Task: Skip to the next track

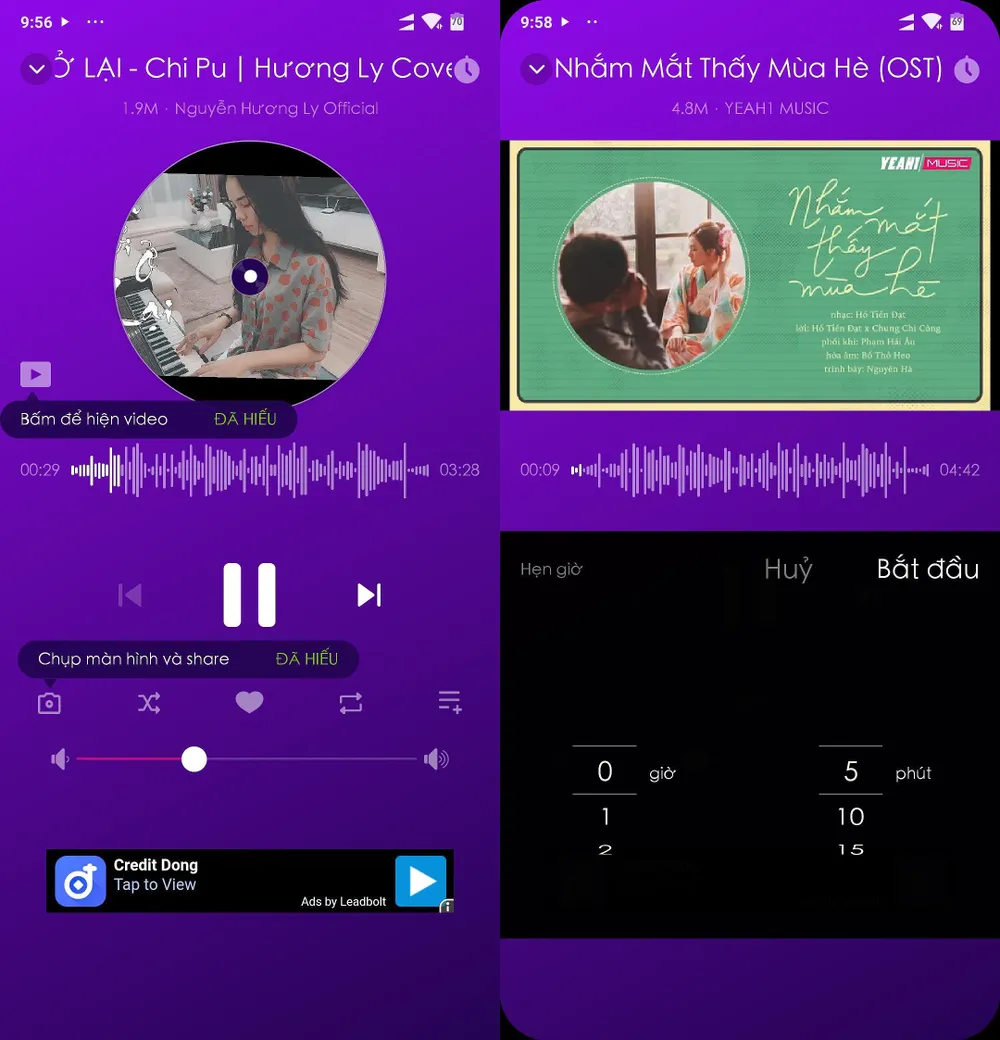Action: click(x=369, y=595)
